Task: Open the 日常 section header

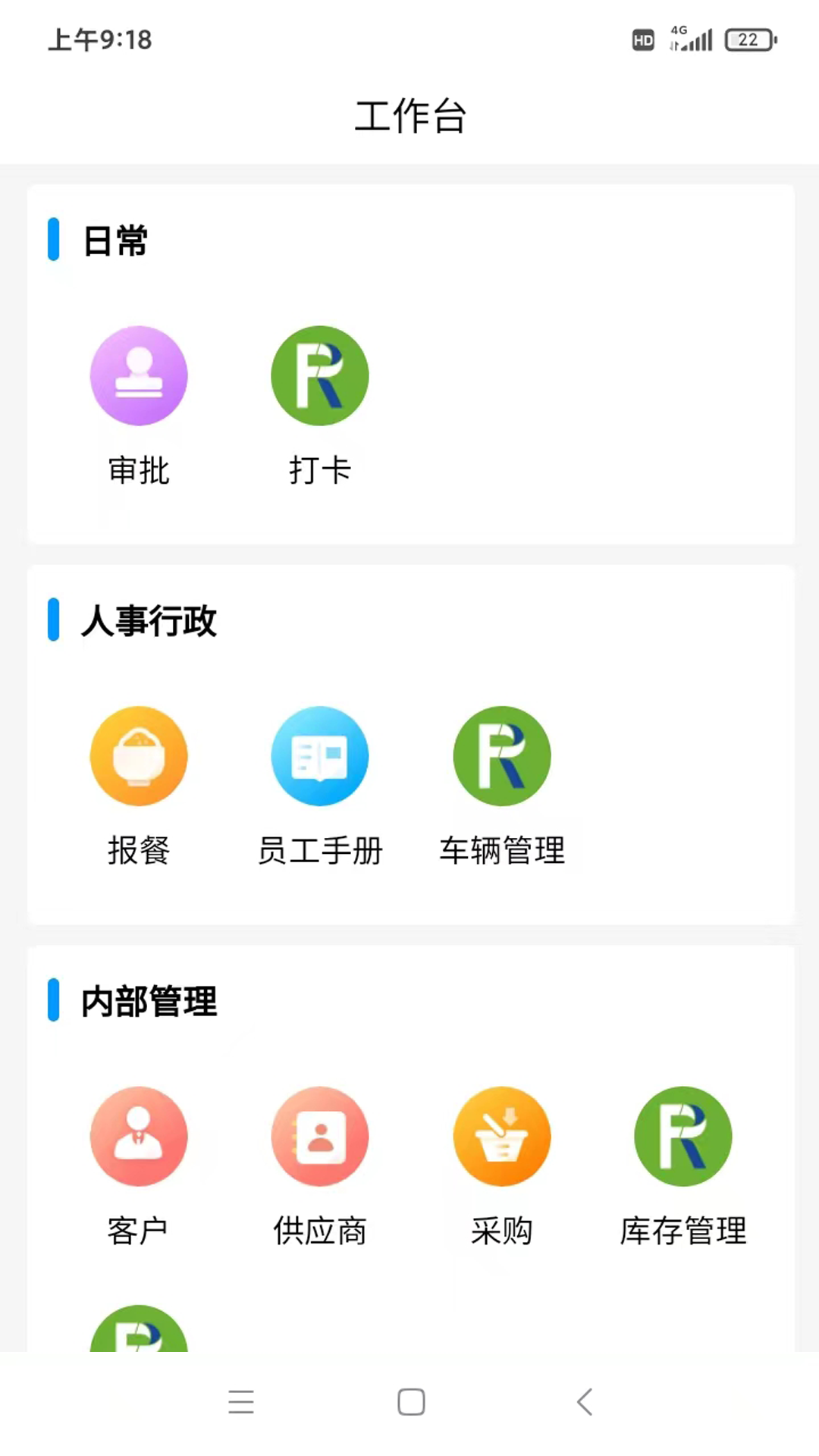Action: tap(114, 241)
